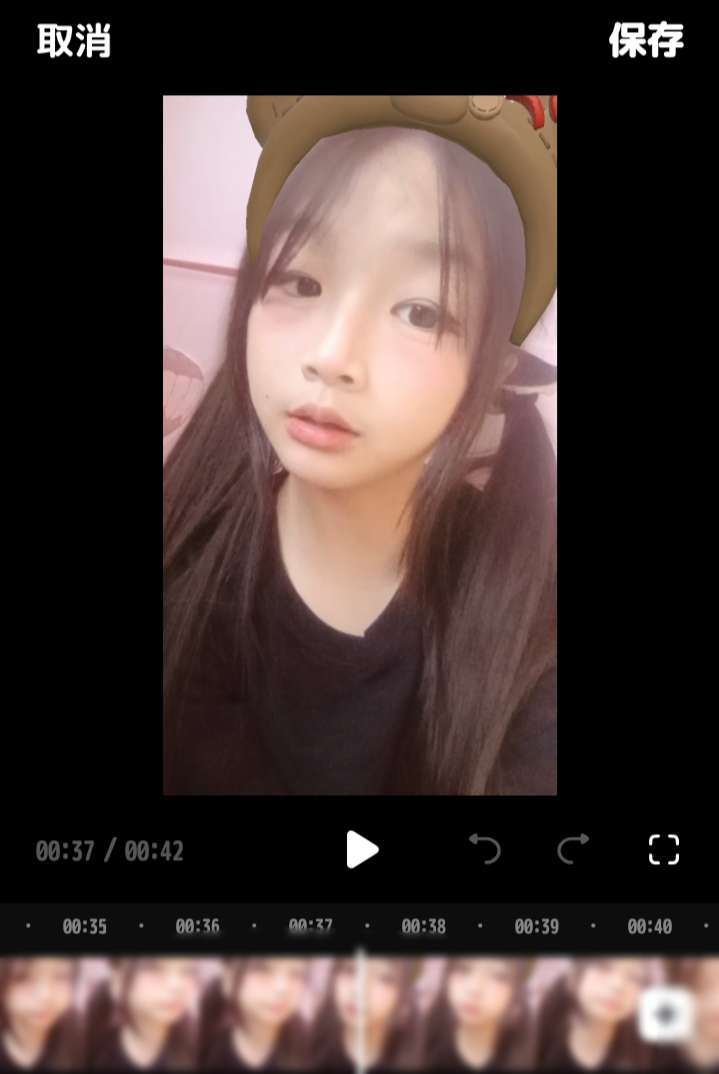Jump to 00:39 on timeline ruler

click(536, 927)
